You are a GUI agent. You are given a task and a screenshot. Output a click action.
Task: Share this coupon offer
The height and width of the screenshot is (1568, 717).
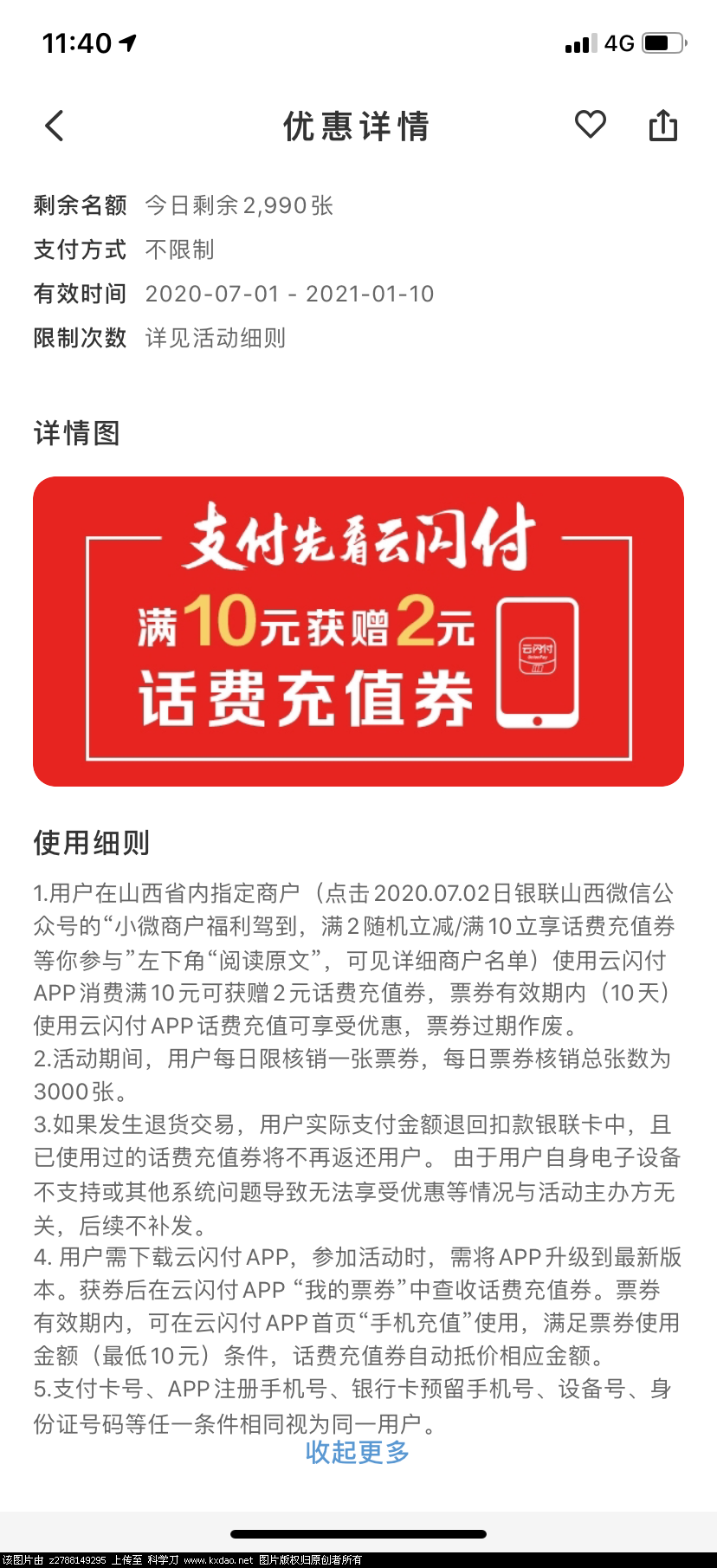click(663, 126)
